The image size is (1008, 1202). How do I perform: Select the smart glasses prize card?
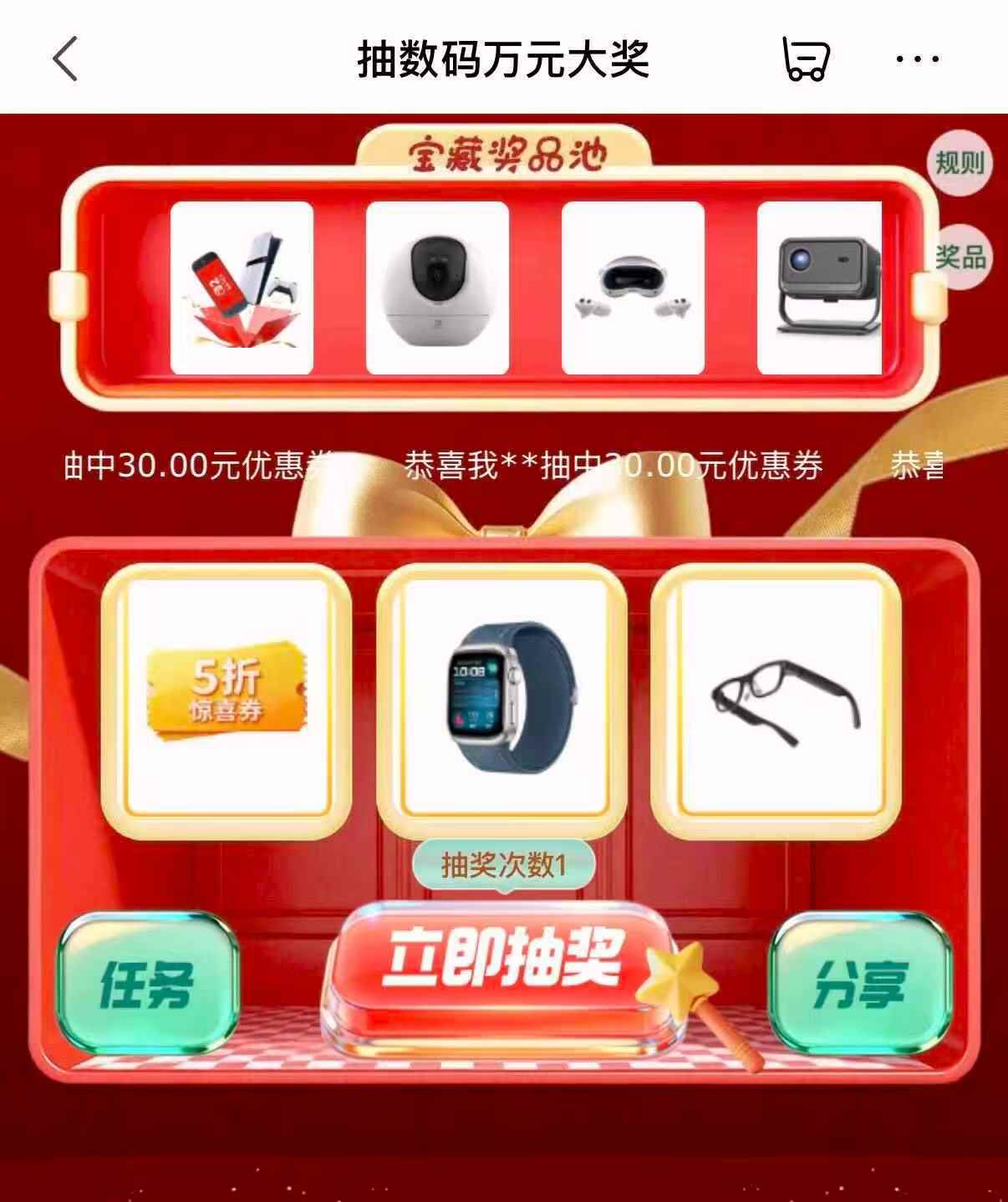[x=779, y=700]
